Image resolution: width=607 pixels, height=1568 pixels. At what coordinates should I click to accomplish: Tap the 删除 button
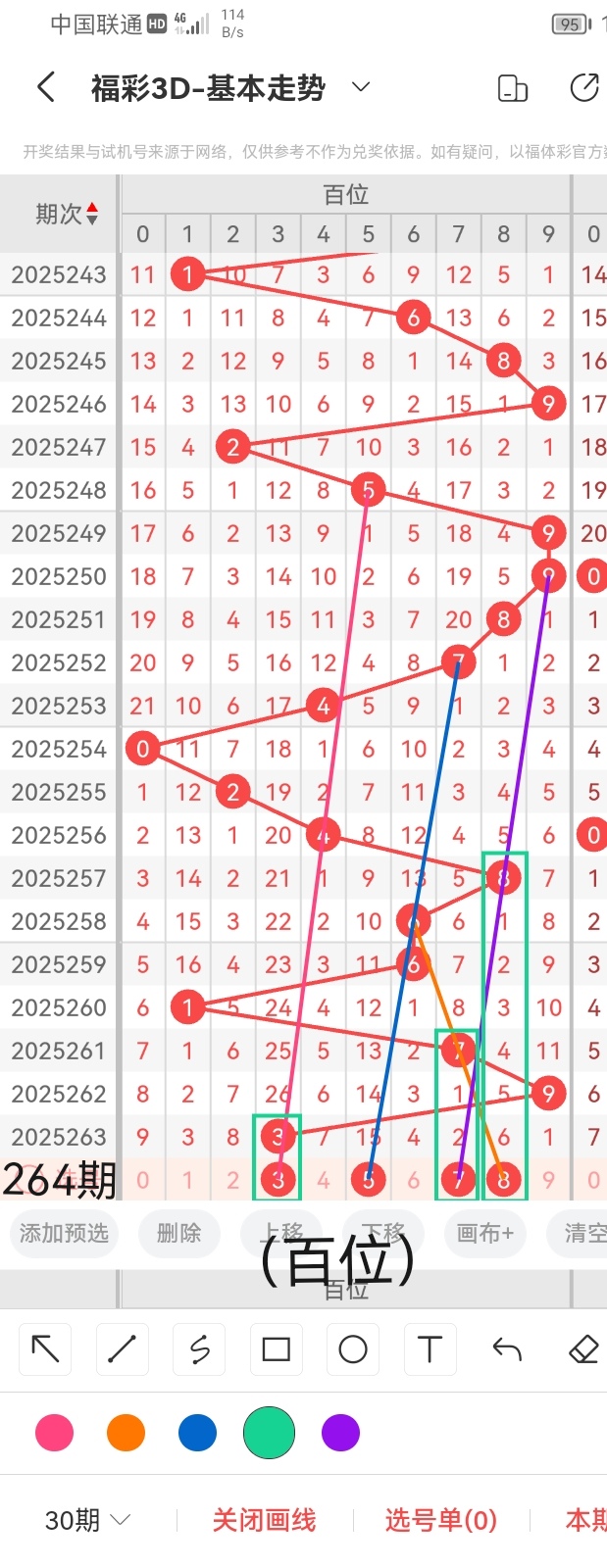[178, 1233]
